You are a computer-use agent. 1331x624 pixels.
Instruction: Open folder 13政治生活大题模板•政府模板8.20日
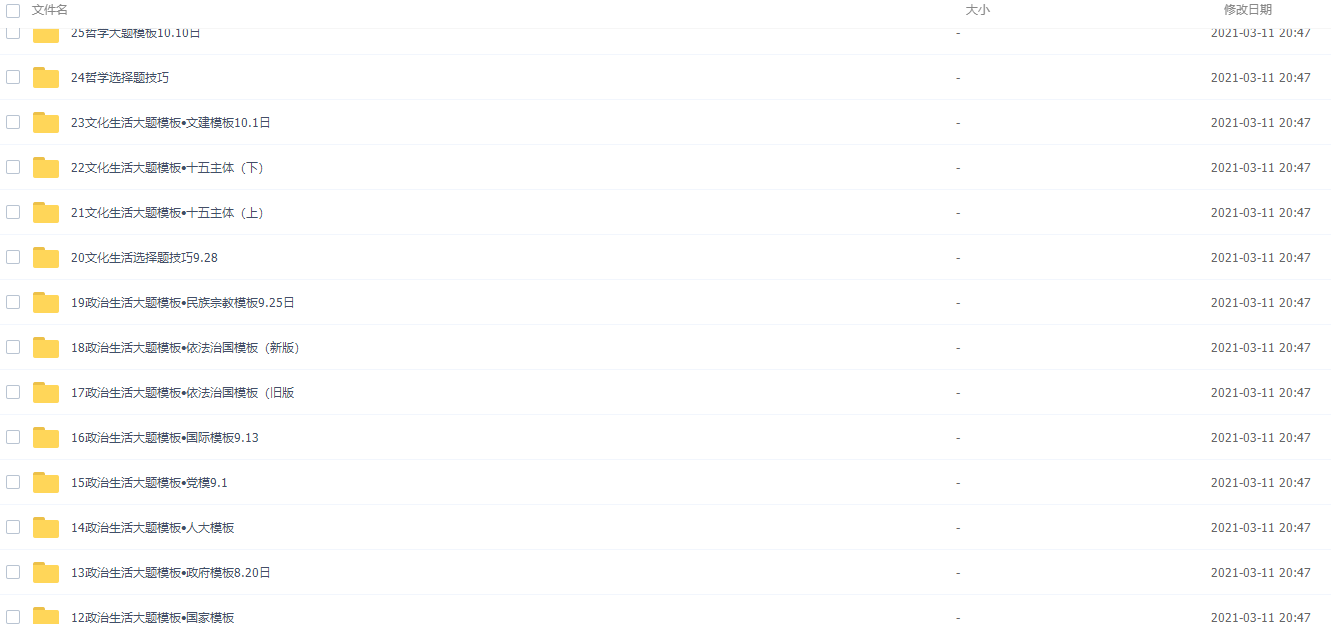click(x=170, y=573)
